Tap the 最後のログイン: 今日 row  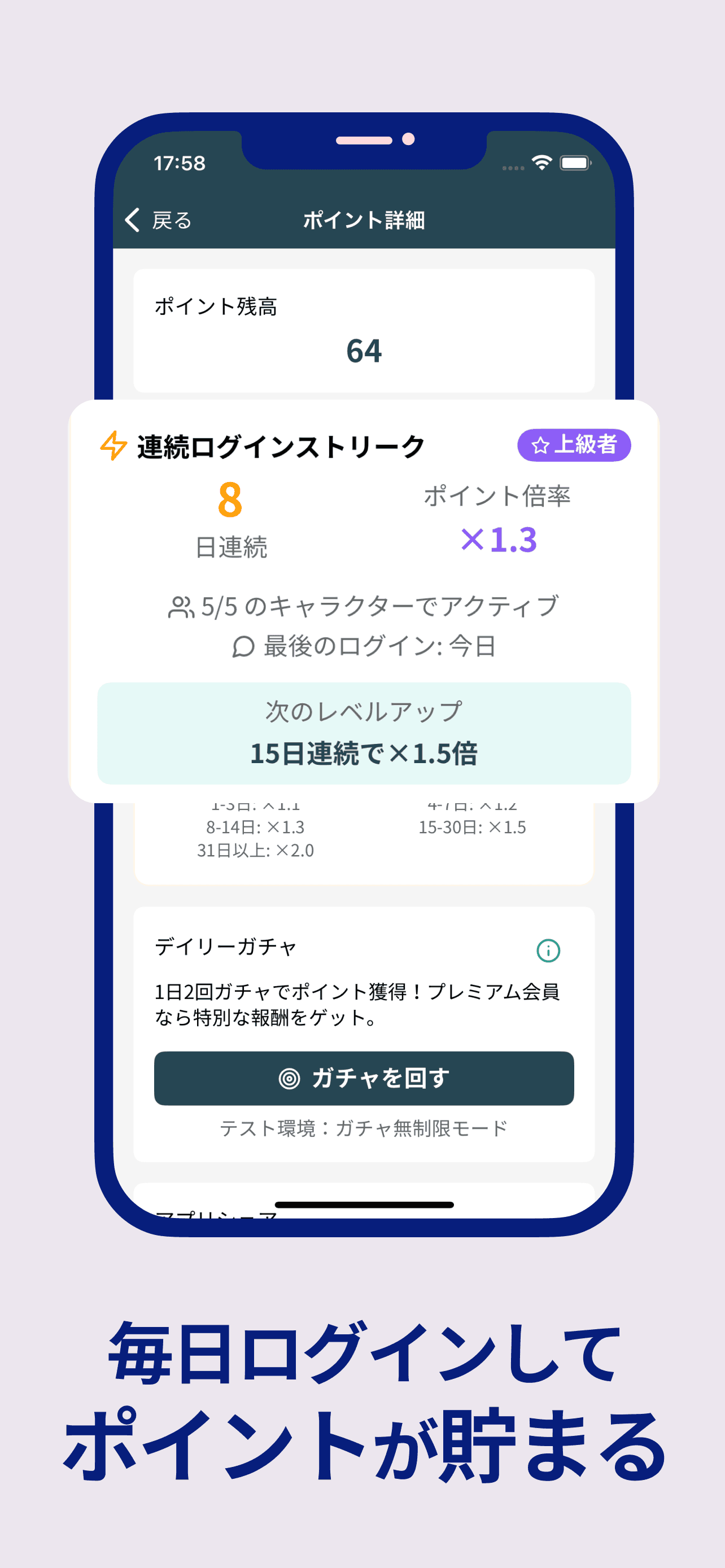(374, 646)
